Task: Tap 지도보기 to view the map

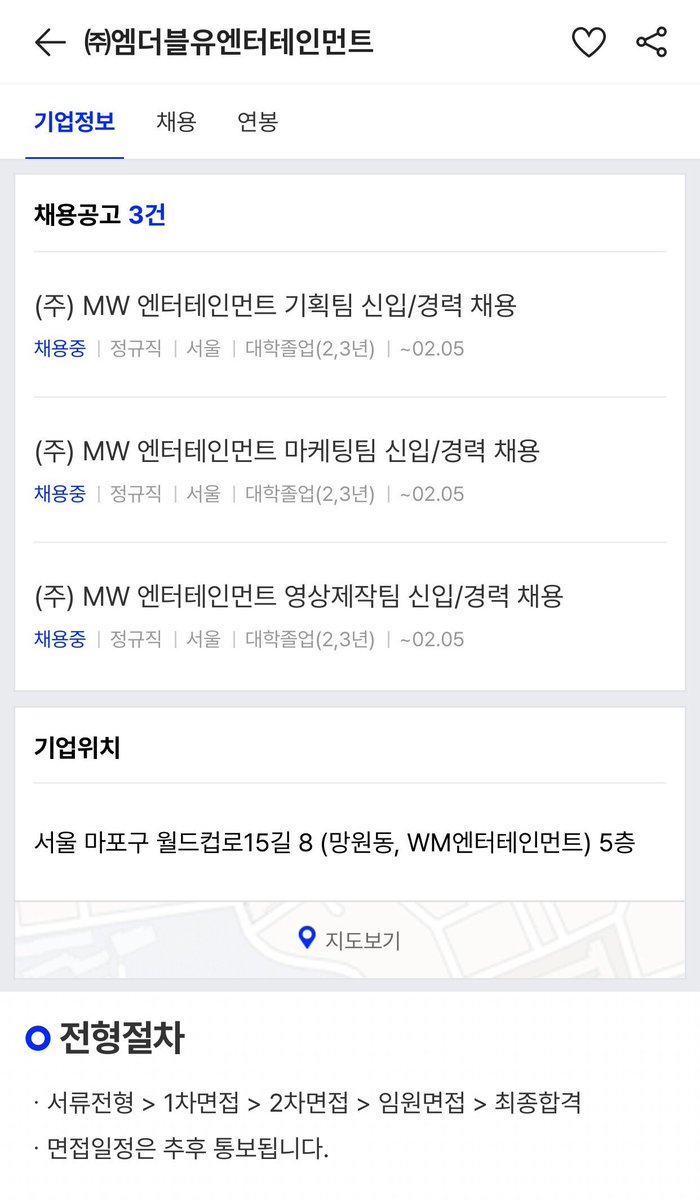Action: pos(350,940)
